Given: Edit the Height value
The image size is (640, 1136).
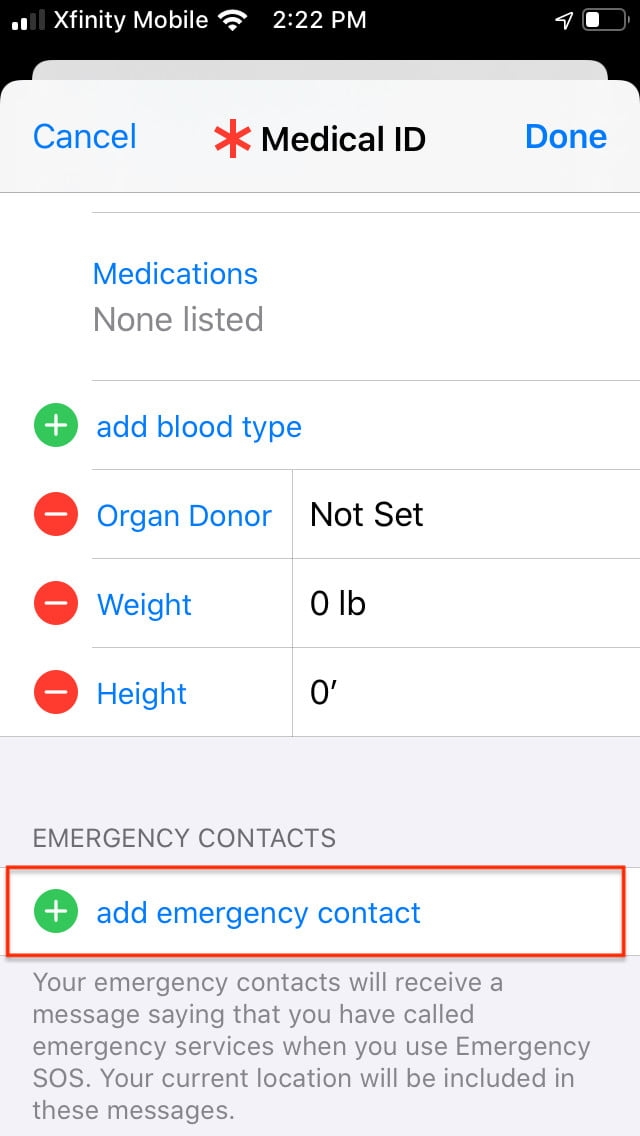Looking at the screenshot, I should coord(321,693).
